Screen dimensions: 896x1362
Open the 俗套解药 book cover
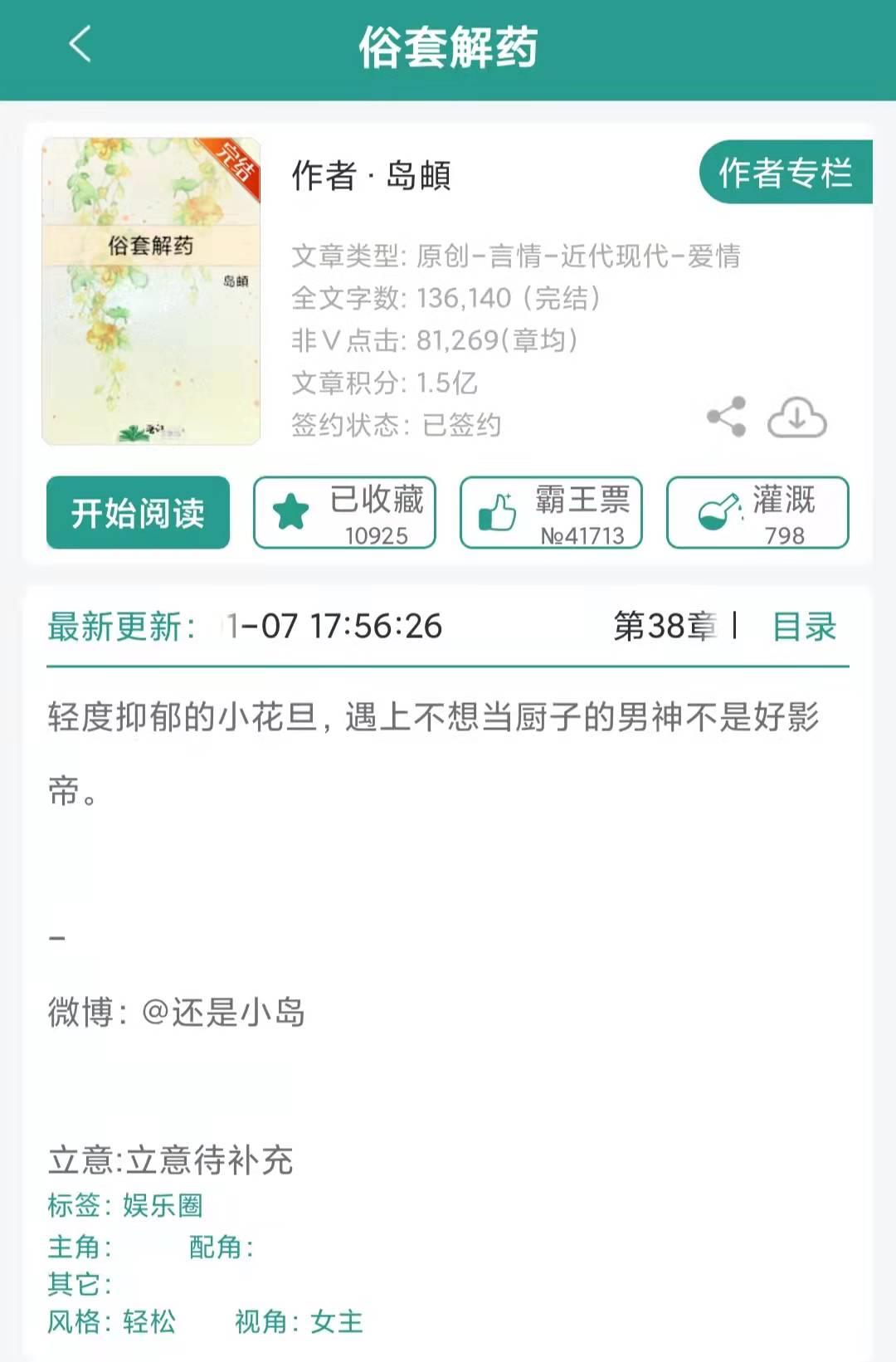pyautogui.click(x=151, y=291)
